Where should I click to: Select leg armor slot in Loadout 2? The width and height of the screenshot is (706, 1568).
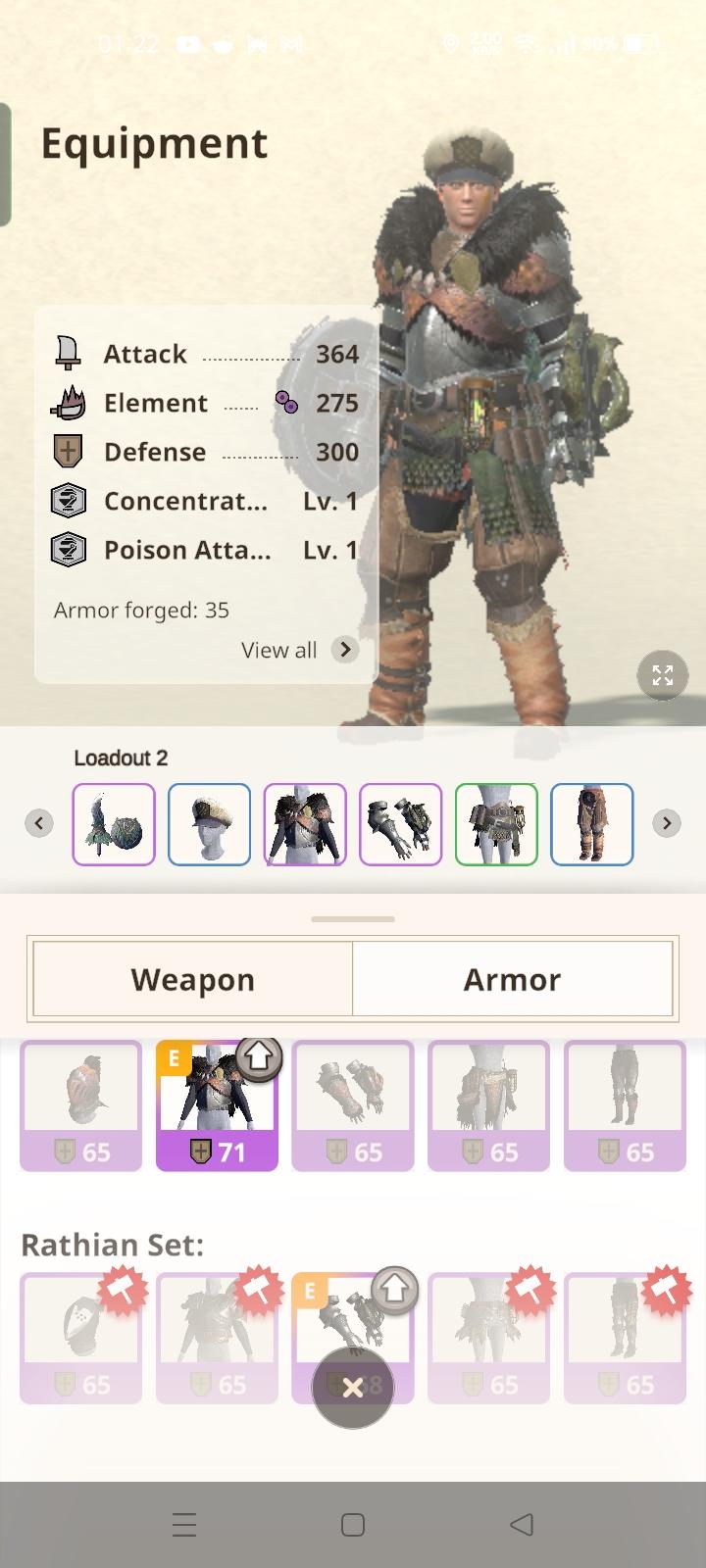[591, 824]
